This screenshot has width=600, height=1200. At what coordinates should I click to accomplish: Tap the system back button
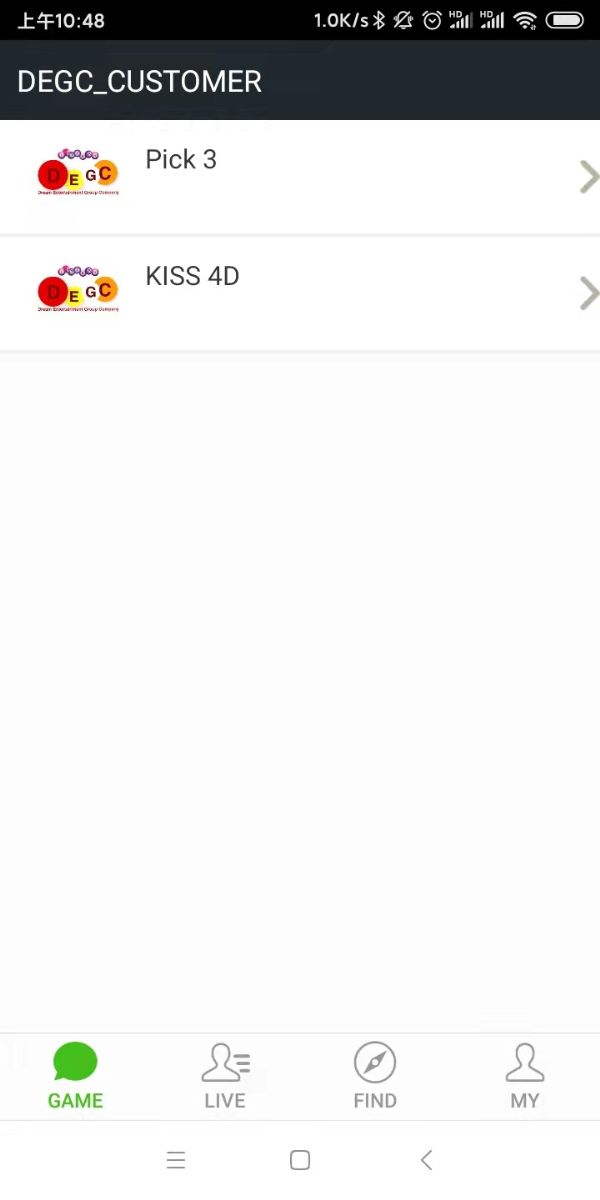pos(426,1160)
